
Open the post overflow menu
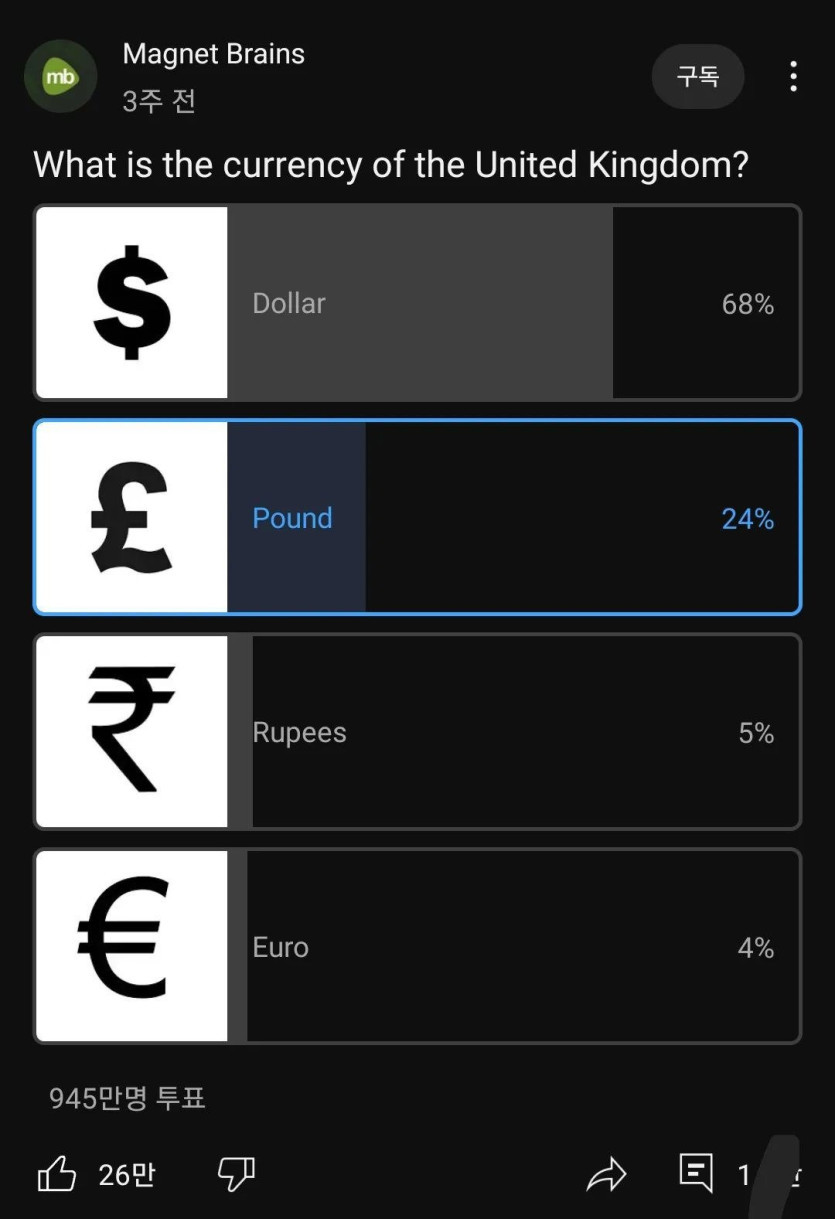pos(793,77)
